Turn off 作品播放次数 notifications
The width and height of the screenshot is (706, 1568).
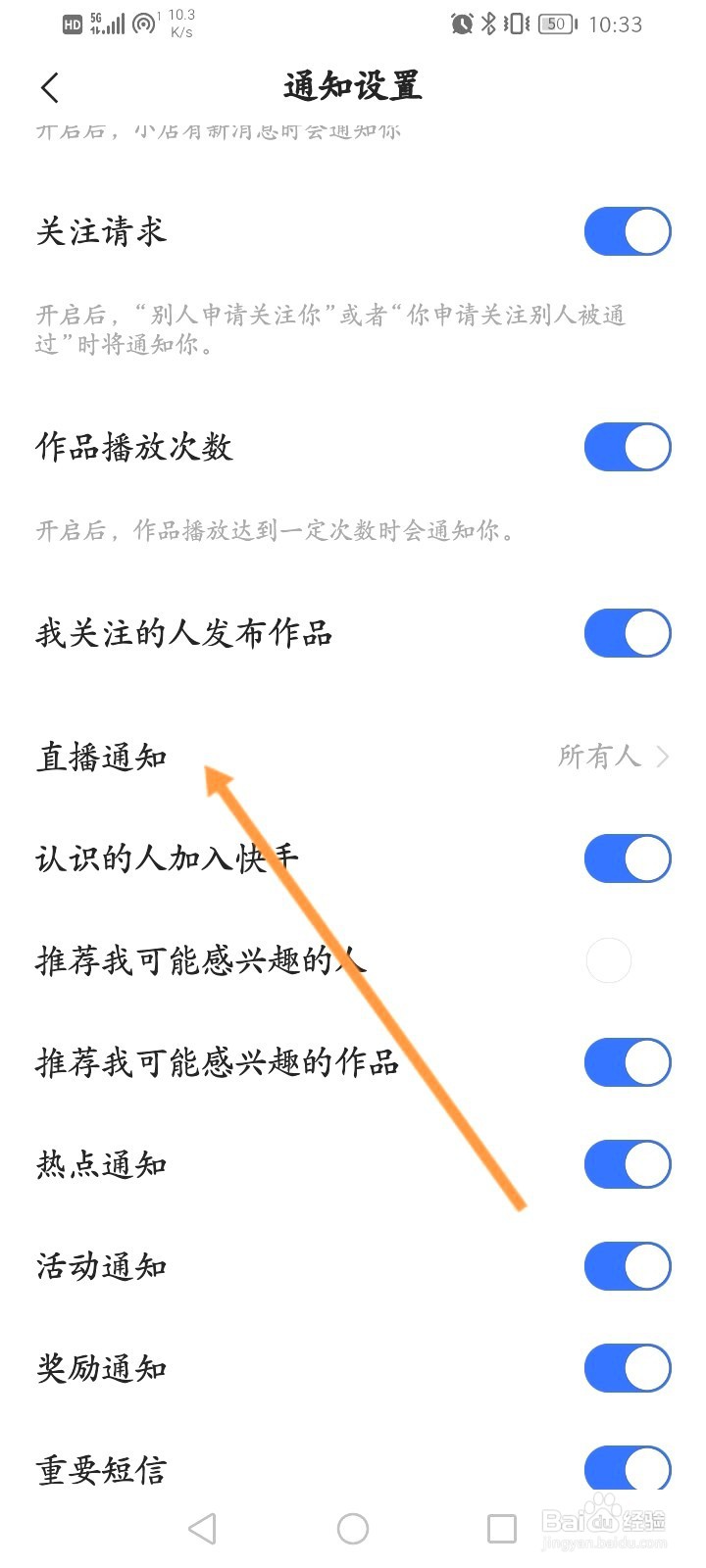(x=626, y=447)
